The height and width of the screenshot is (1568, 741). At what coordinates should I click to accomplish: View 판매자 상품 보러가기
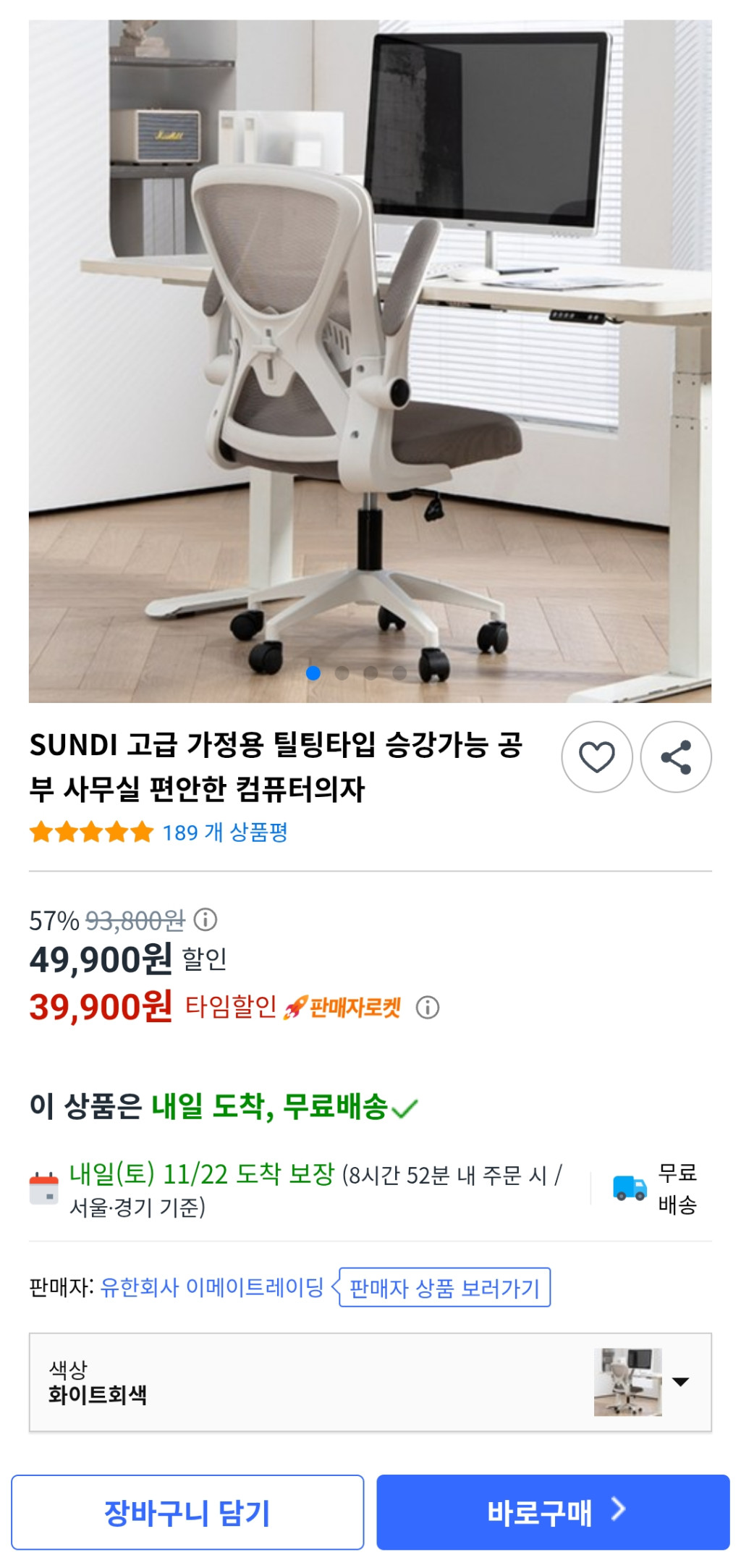pos(444,1288)
